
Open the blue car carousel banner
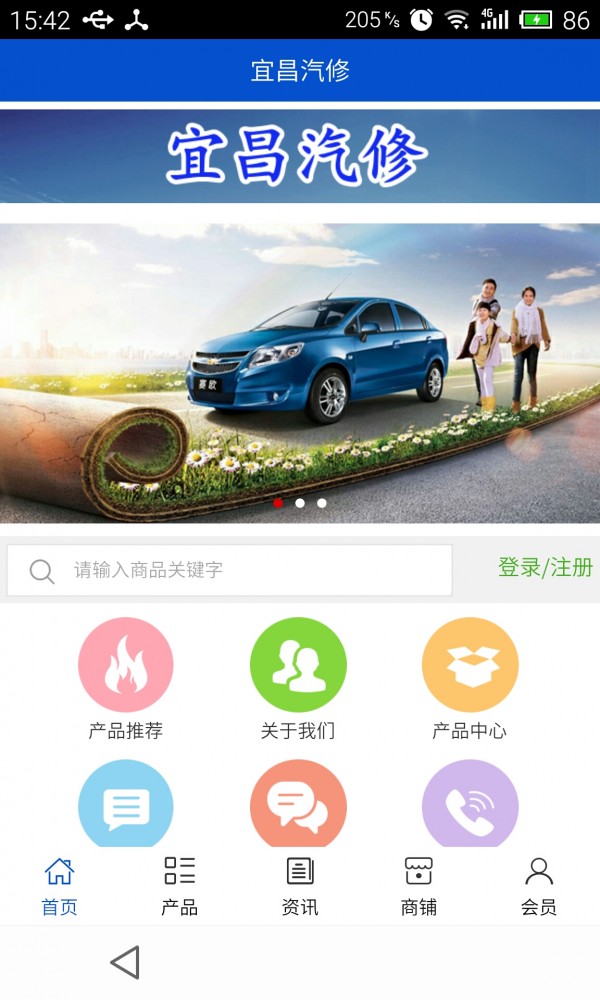[300, 372]
